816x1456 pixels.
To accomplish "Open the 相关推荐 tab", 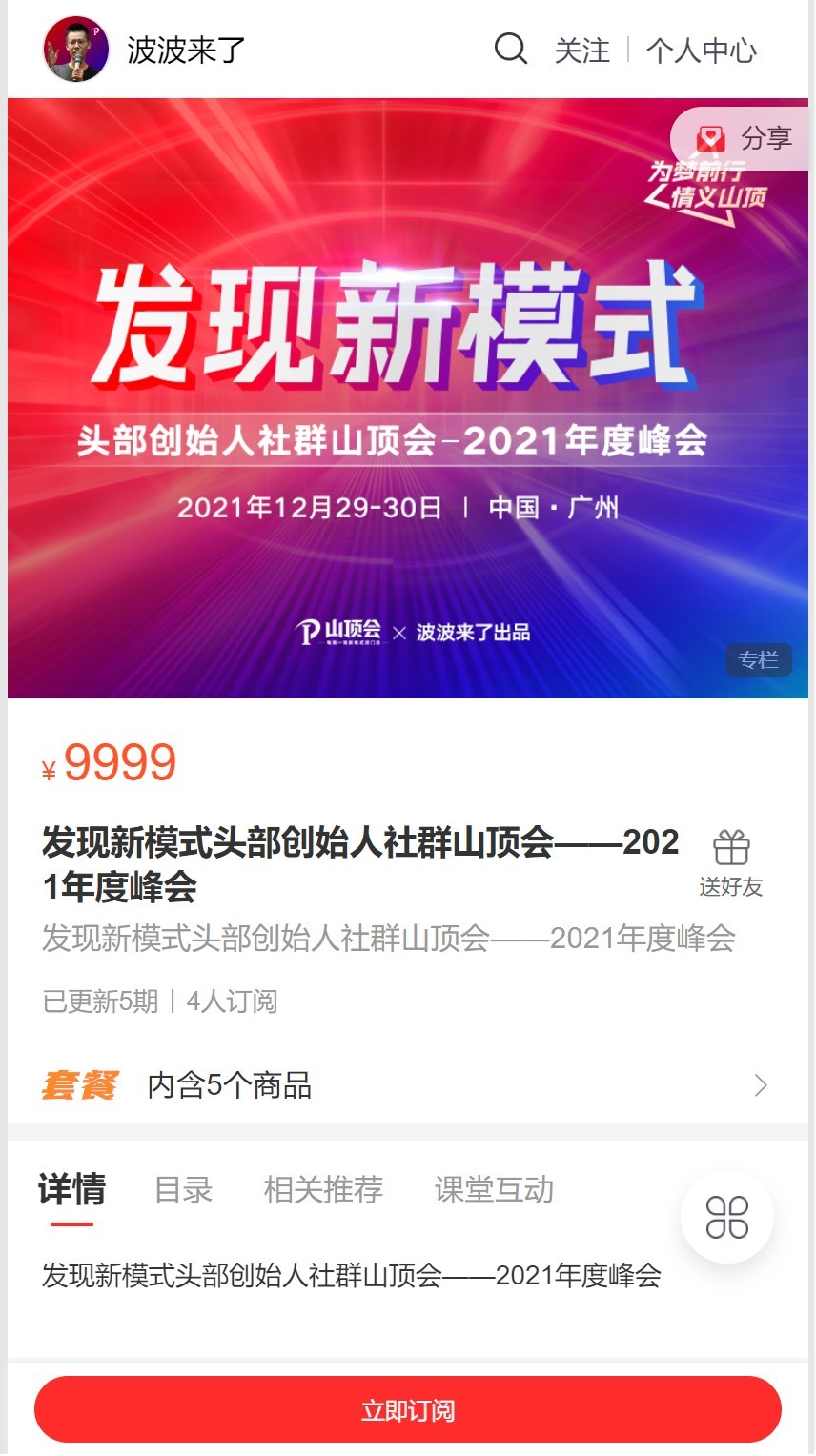I will tap(325, 1190).
